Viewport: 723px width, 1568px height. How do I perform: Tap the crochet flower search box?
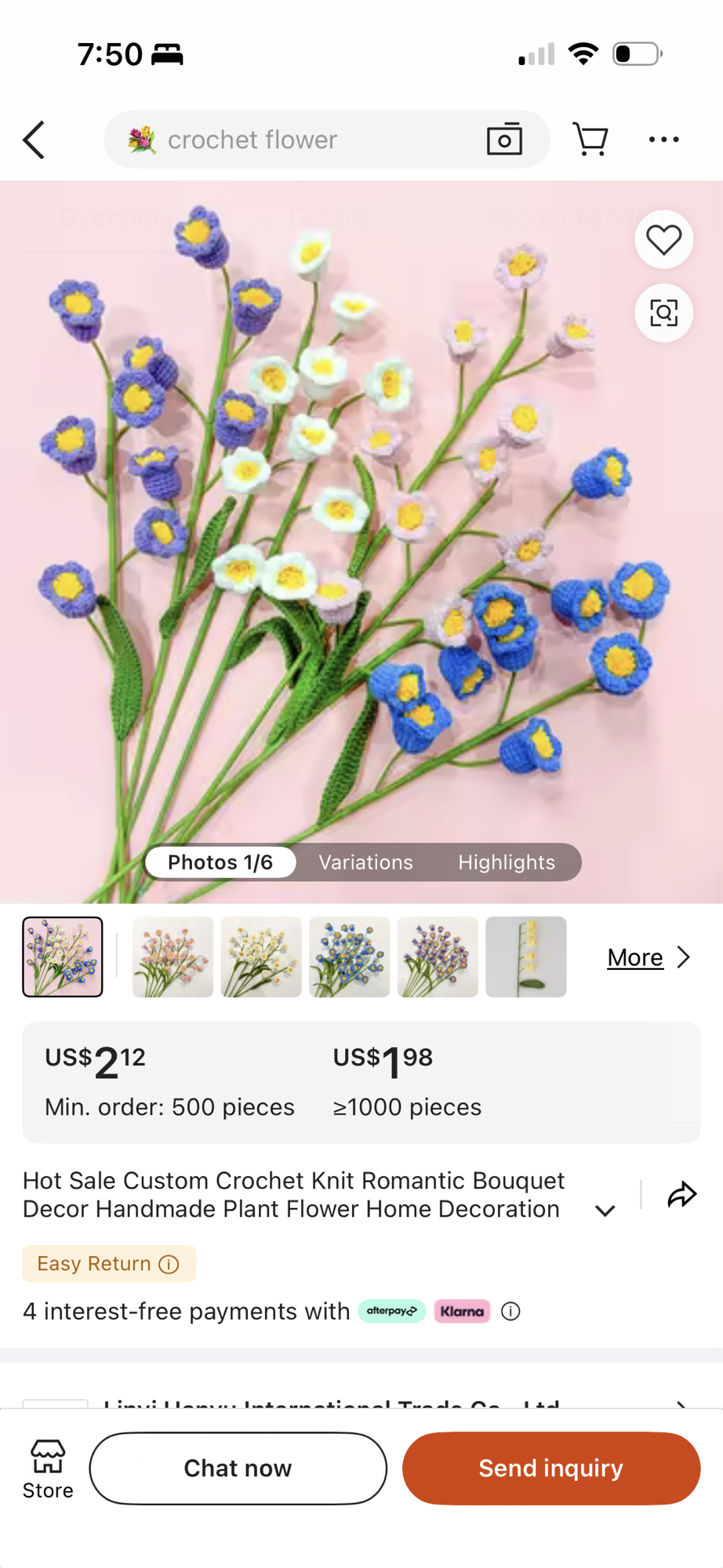298,140
